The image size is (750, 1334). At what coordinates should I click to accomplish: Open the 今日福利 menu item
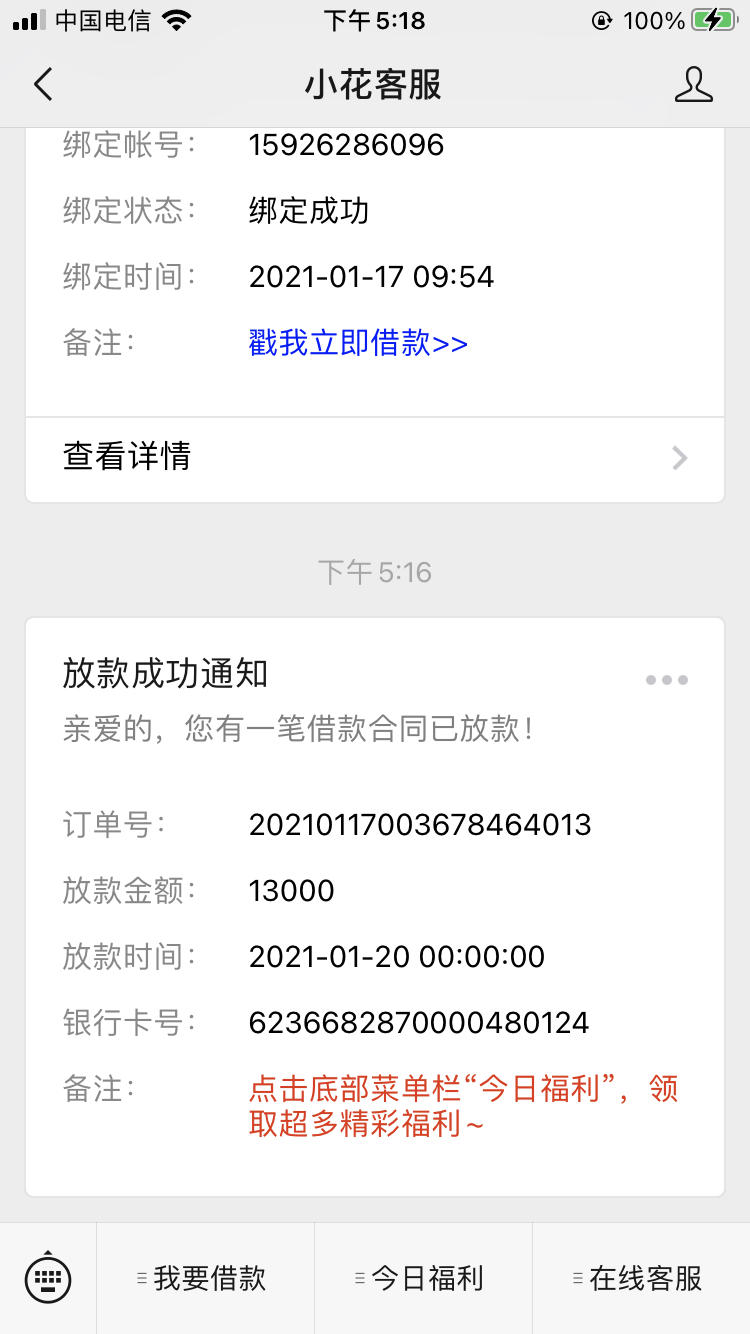(430, 1277)
